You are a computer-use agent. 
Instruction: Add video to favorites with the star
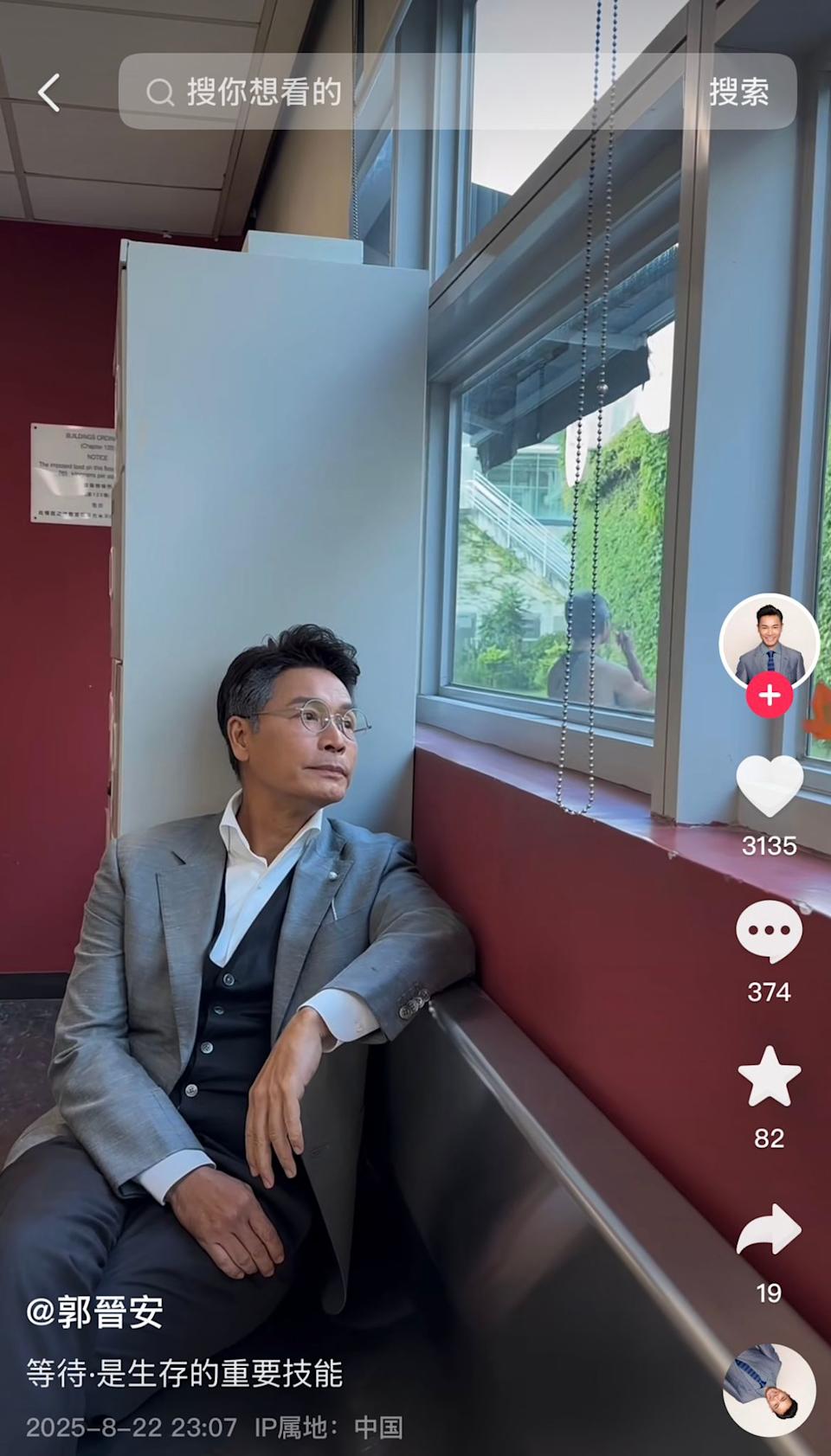(x=769, y=1077)
